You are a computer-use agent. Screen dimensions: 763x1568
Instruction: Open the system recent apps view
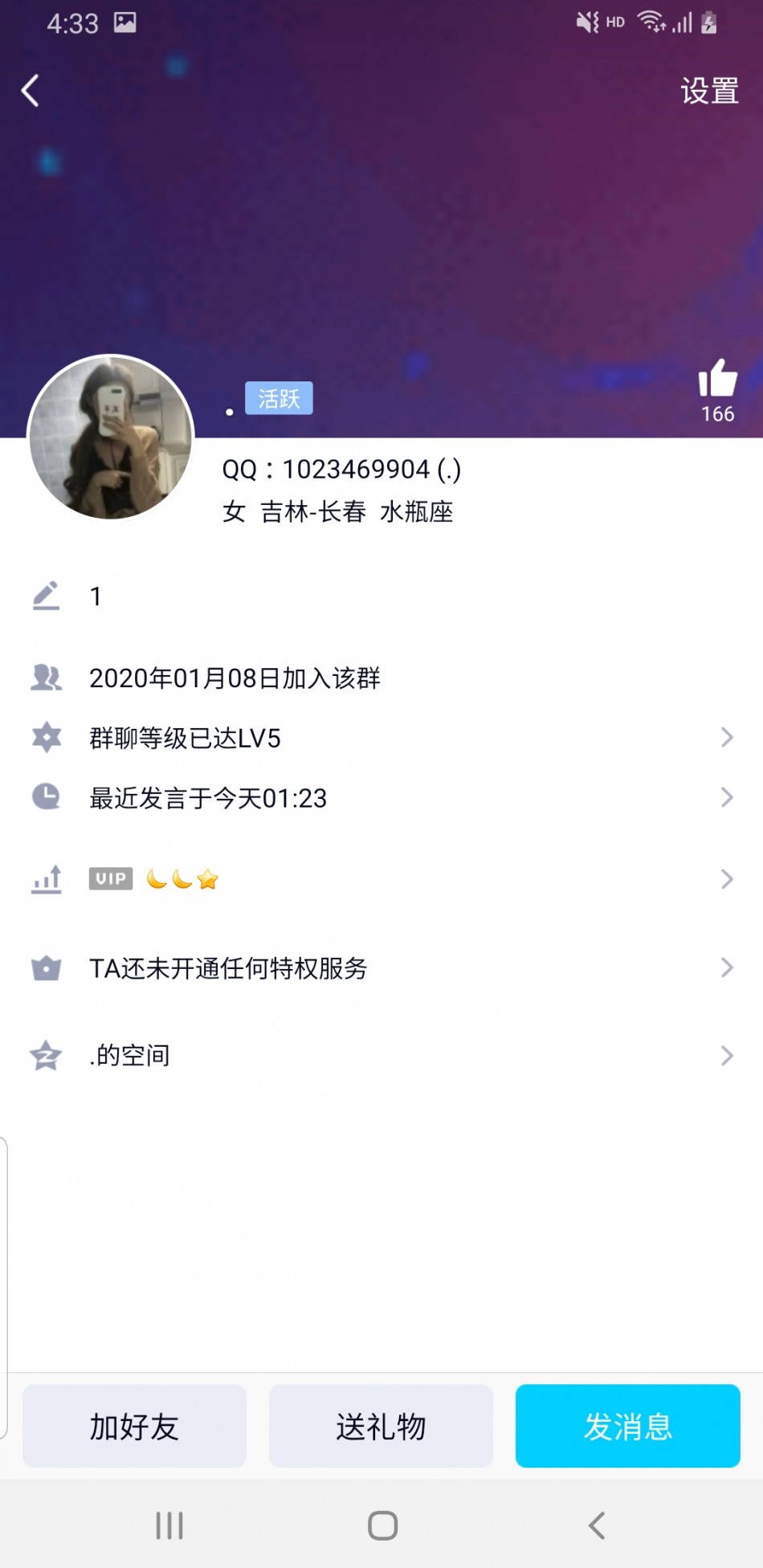coord(169,1525)
